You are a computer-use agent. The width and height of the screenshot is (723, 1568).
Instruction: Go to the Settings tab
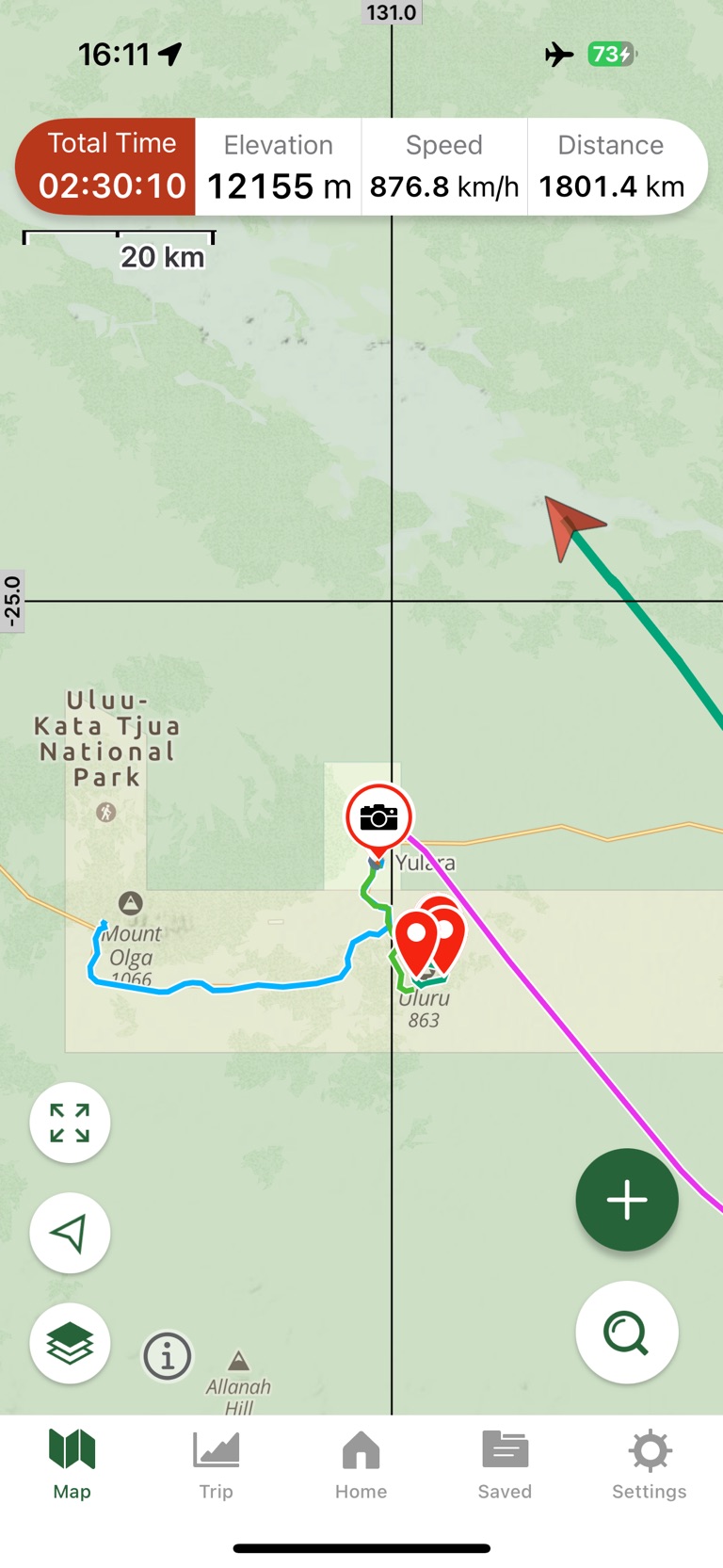(x=650, y=1463)
